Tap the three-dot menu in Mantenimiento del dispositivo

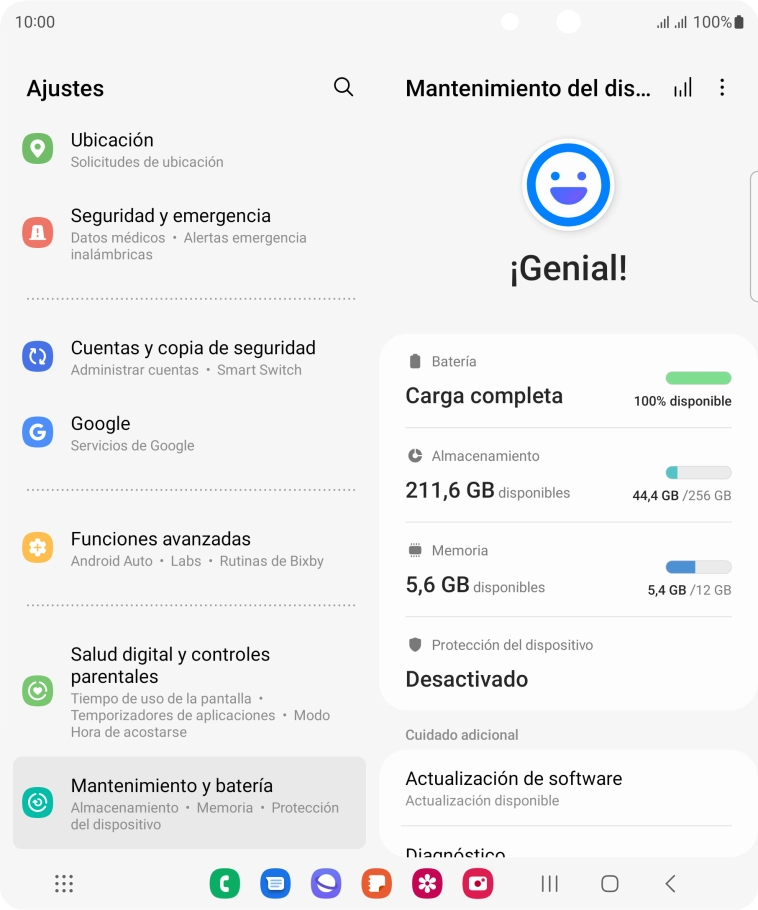(x=722, y=88)
